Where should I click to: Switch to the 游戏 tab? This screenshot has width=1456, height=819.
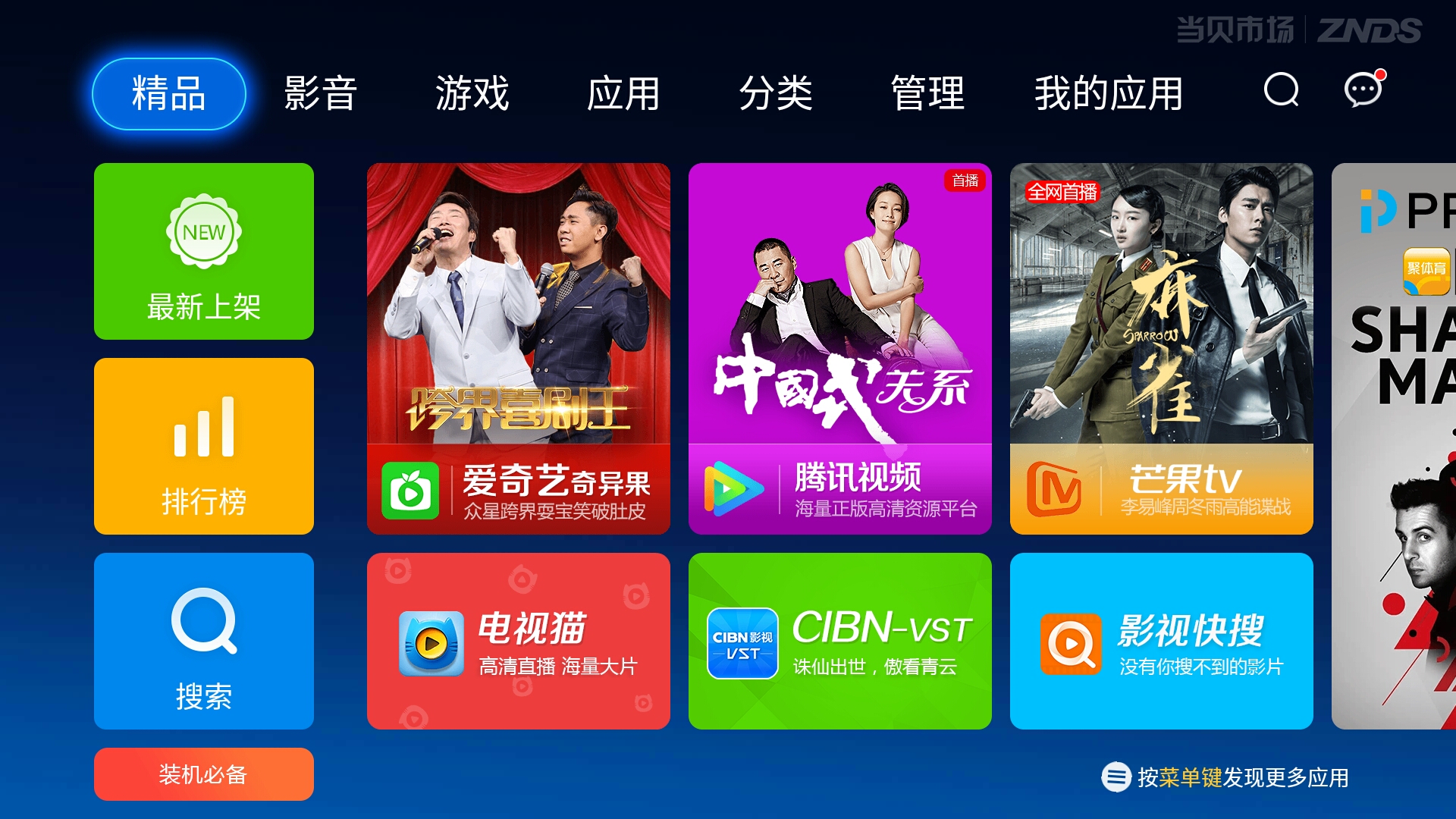tap(472, 94)
